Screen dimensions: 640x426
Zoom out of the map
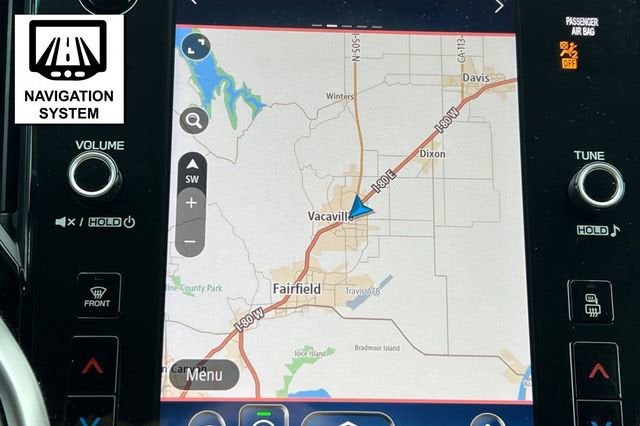click(x=191, y=240)
